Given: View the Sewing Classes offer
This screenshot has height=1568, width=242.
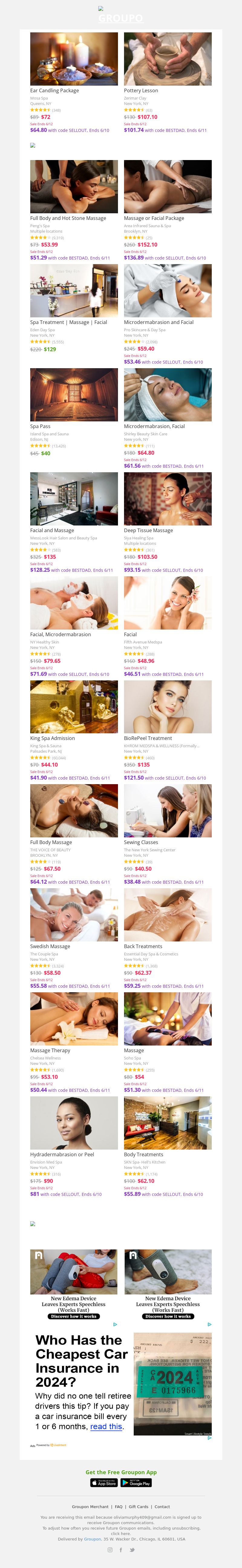Looking at the screenshot, I should 167,810.
